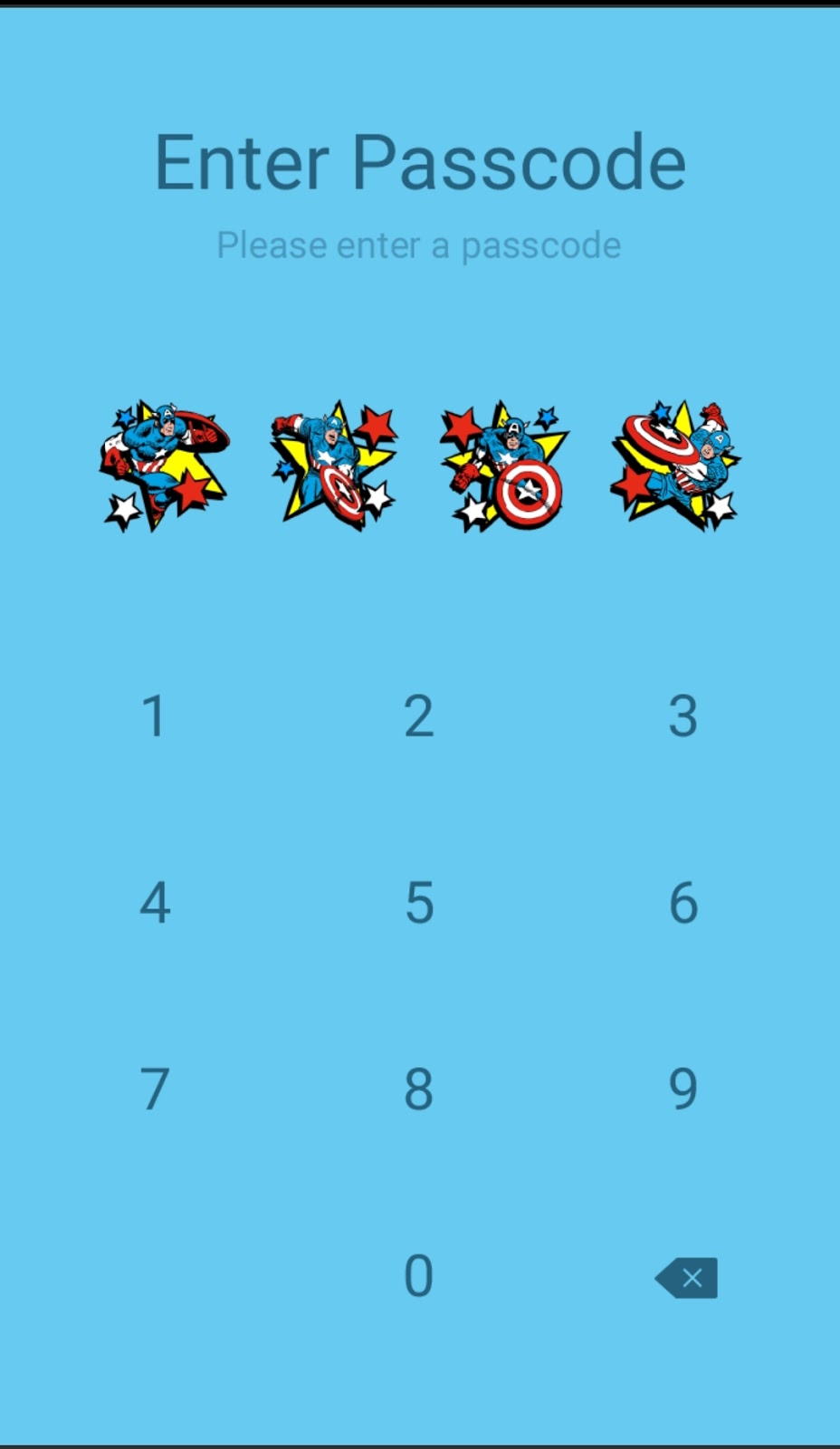Select number 3 on the keypad
Image resolution: width=840 pixels, height=1449 pixels.
click(683, 716)
